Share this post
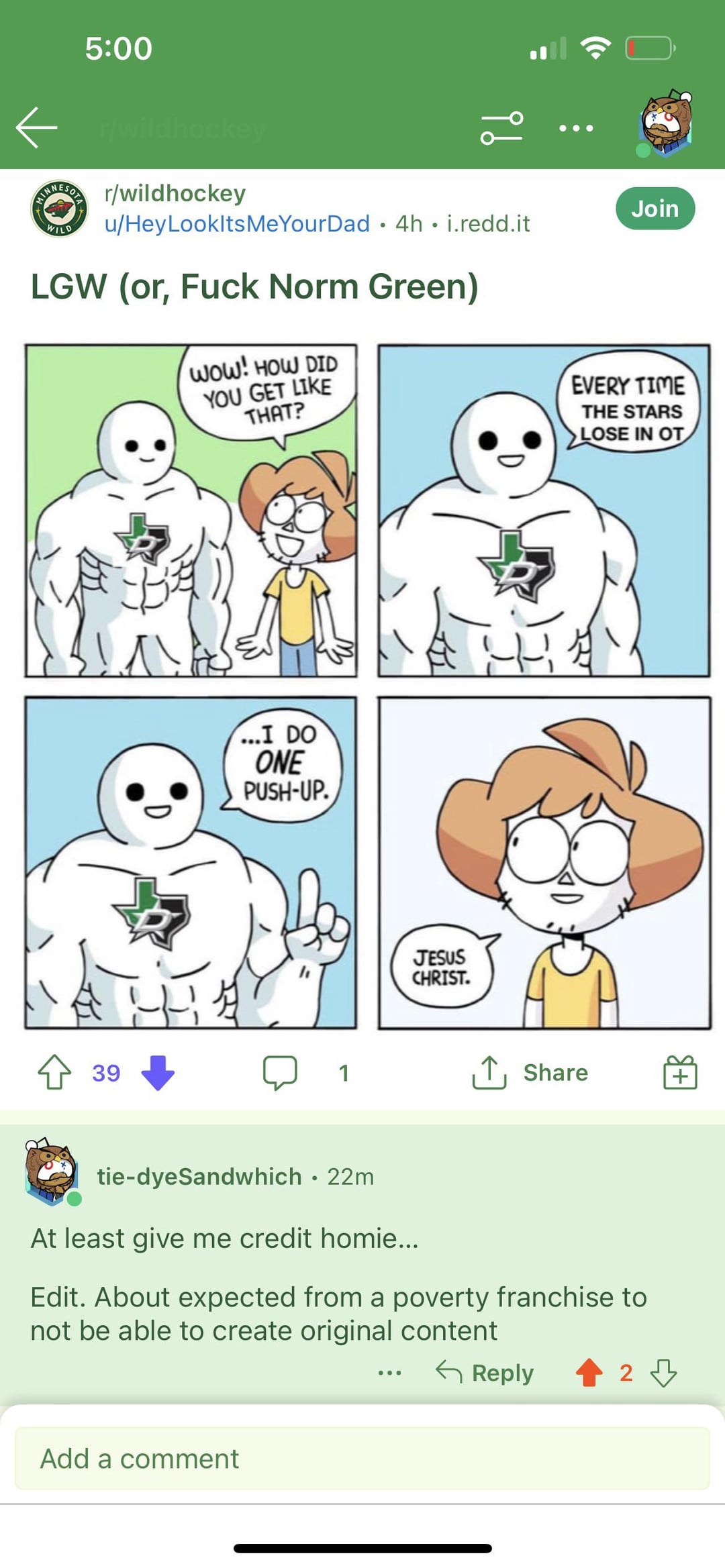Image resolution: width=725 pixels, height=1568 pixels. (x=530, y=1072)
